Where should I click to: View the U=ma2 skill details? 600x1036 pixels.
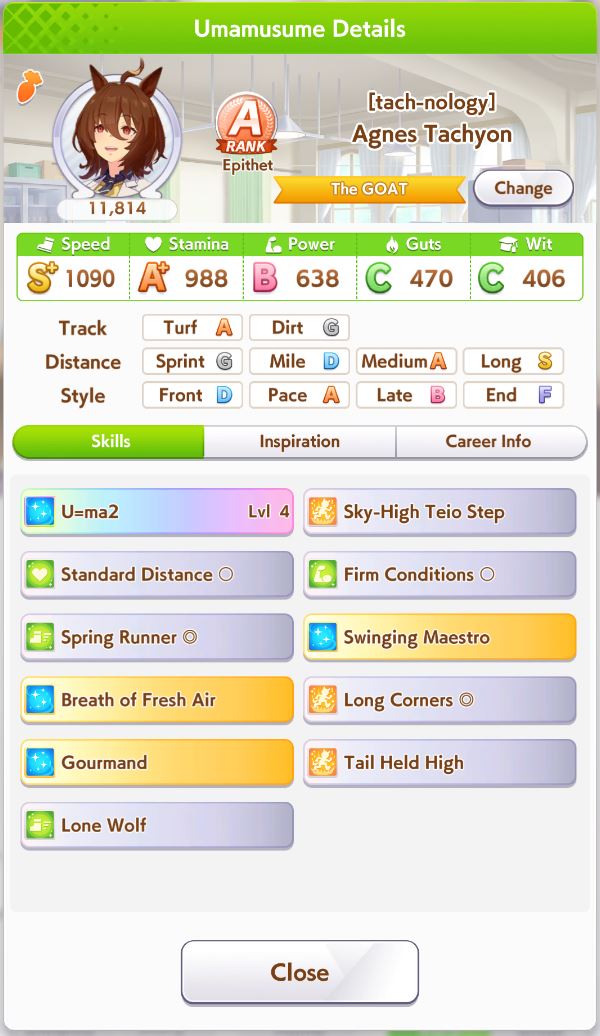pyautogui.click(x=157, y=511)
